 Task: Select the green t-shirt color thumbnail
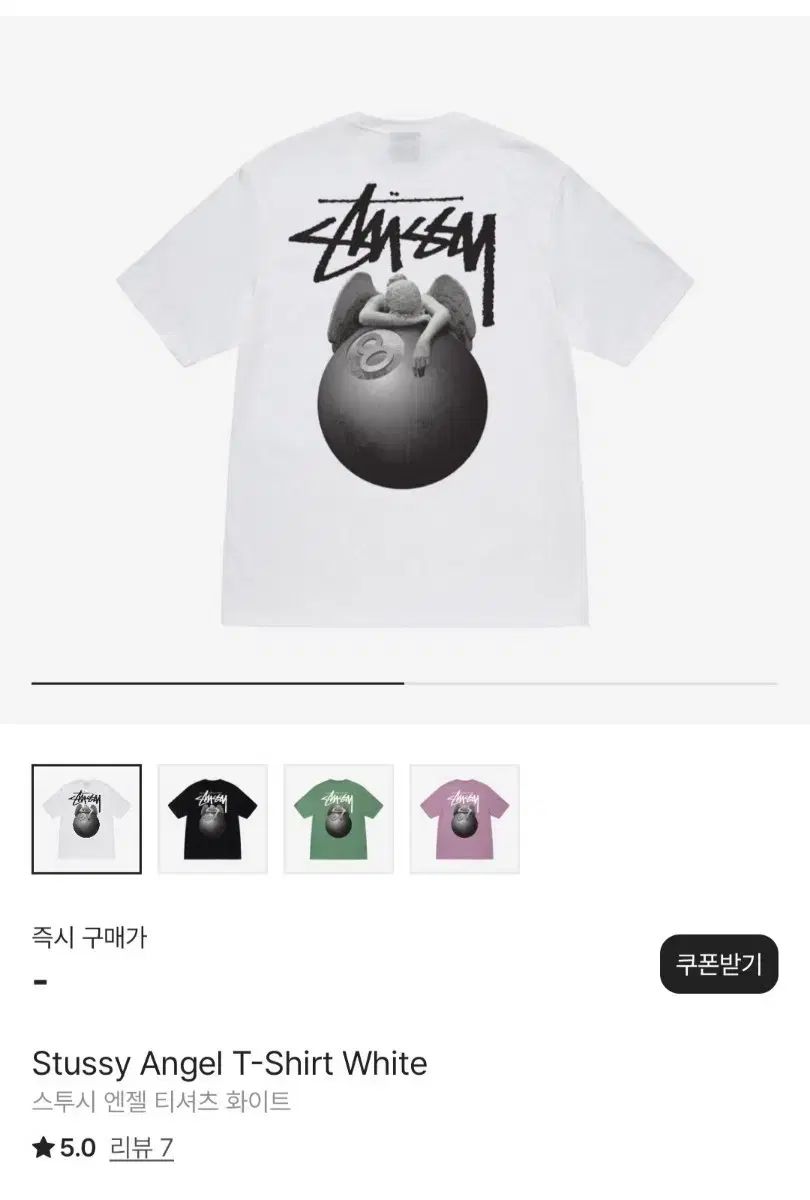tap(339, 819)
